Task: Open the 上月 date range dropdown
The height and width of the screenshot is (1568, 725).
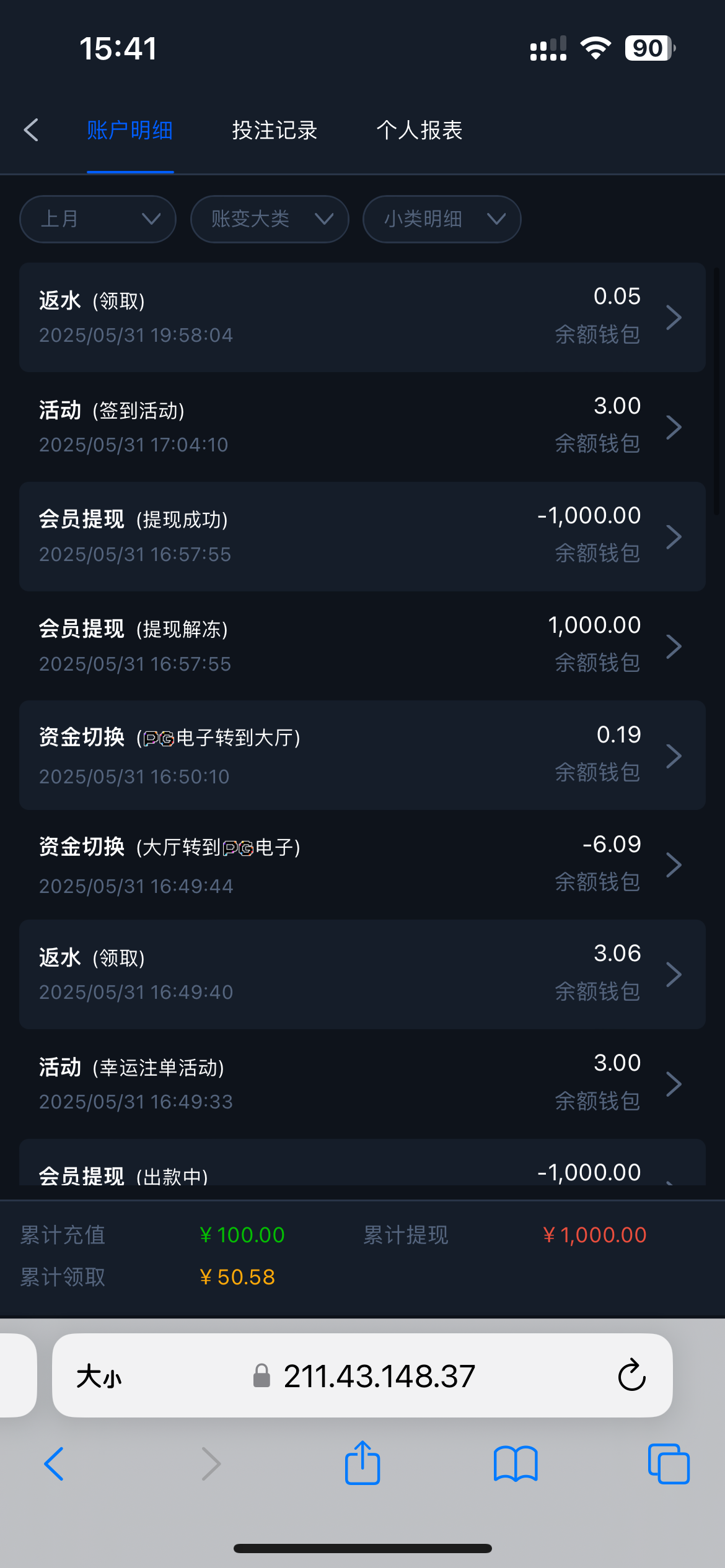Action: point(98,219)
